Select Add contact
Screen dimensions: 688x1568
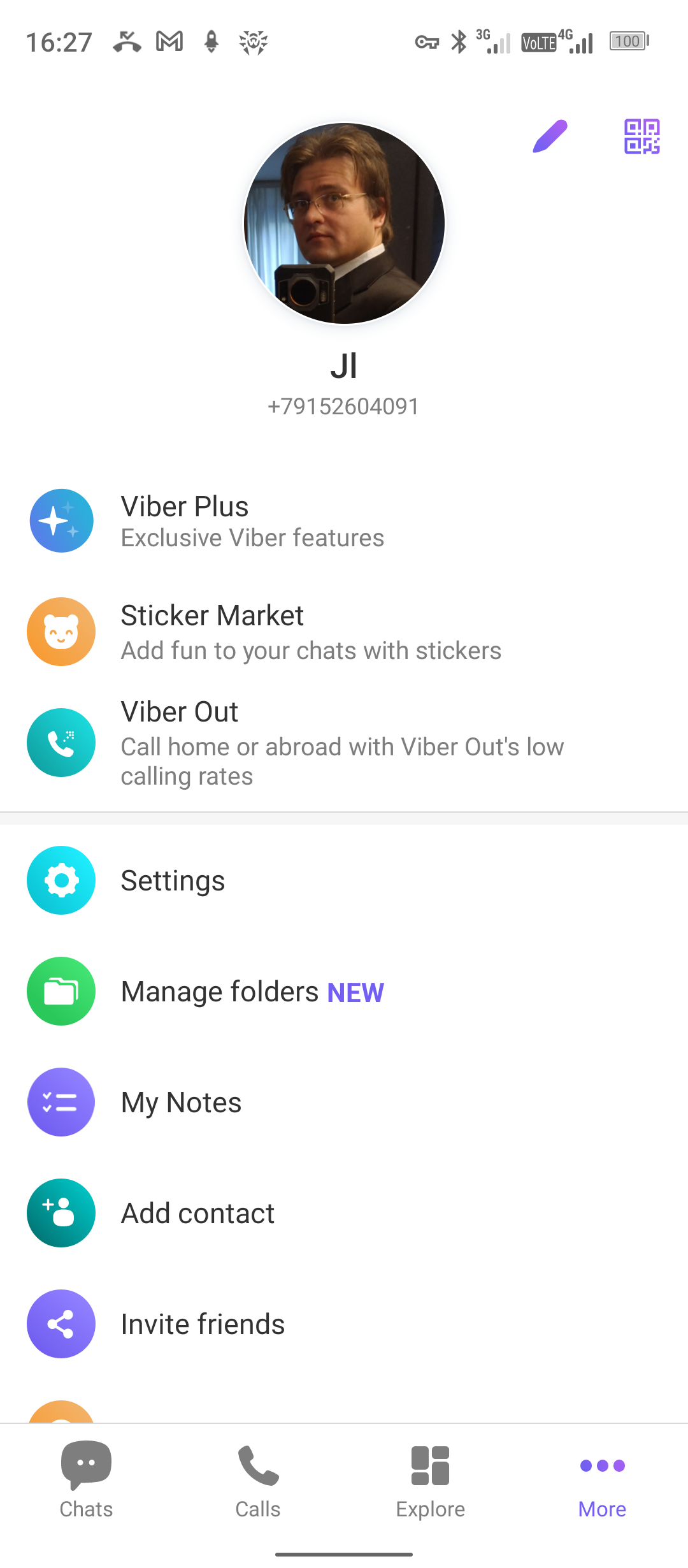click(x=344, y=1213)
